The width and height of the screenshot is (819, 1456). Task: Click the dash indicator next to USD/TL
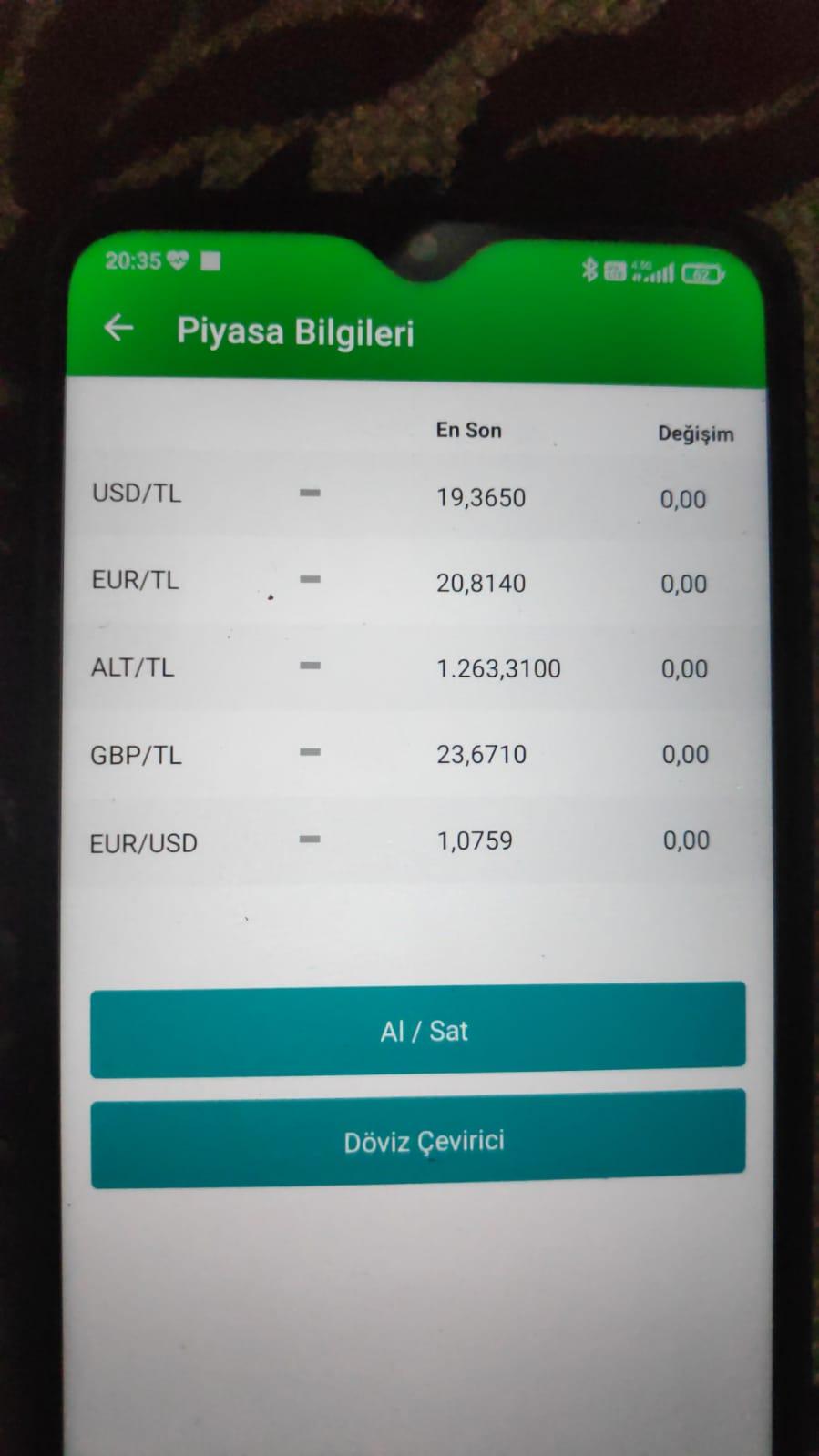pyautogui.click(x=310, y=493)
